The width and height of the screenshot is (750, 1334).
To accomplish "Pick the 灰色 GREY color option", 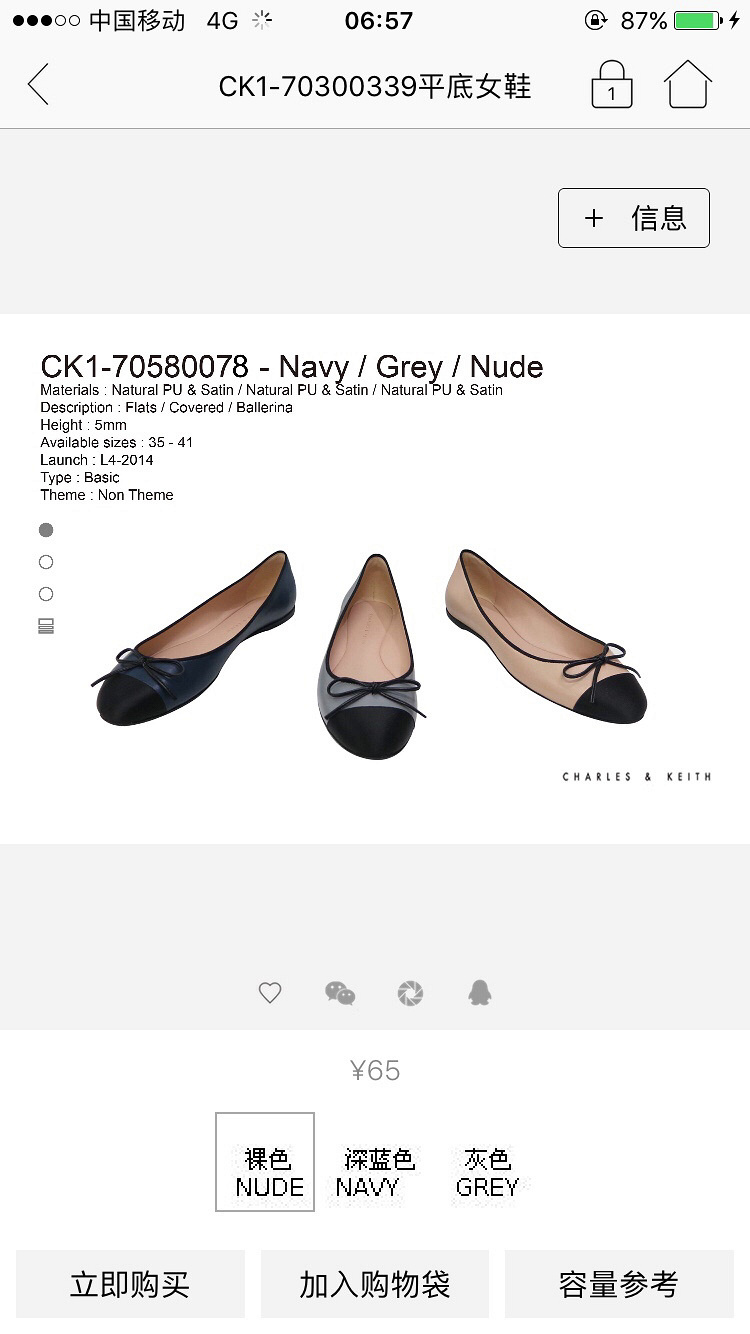I will [x=487, y=1172].
